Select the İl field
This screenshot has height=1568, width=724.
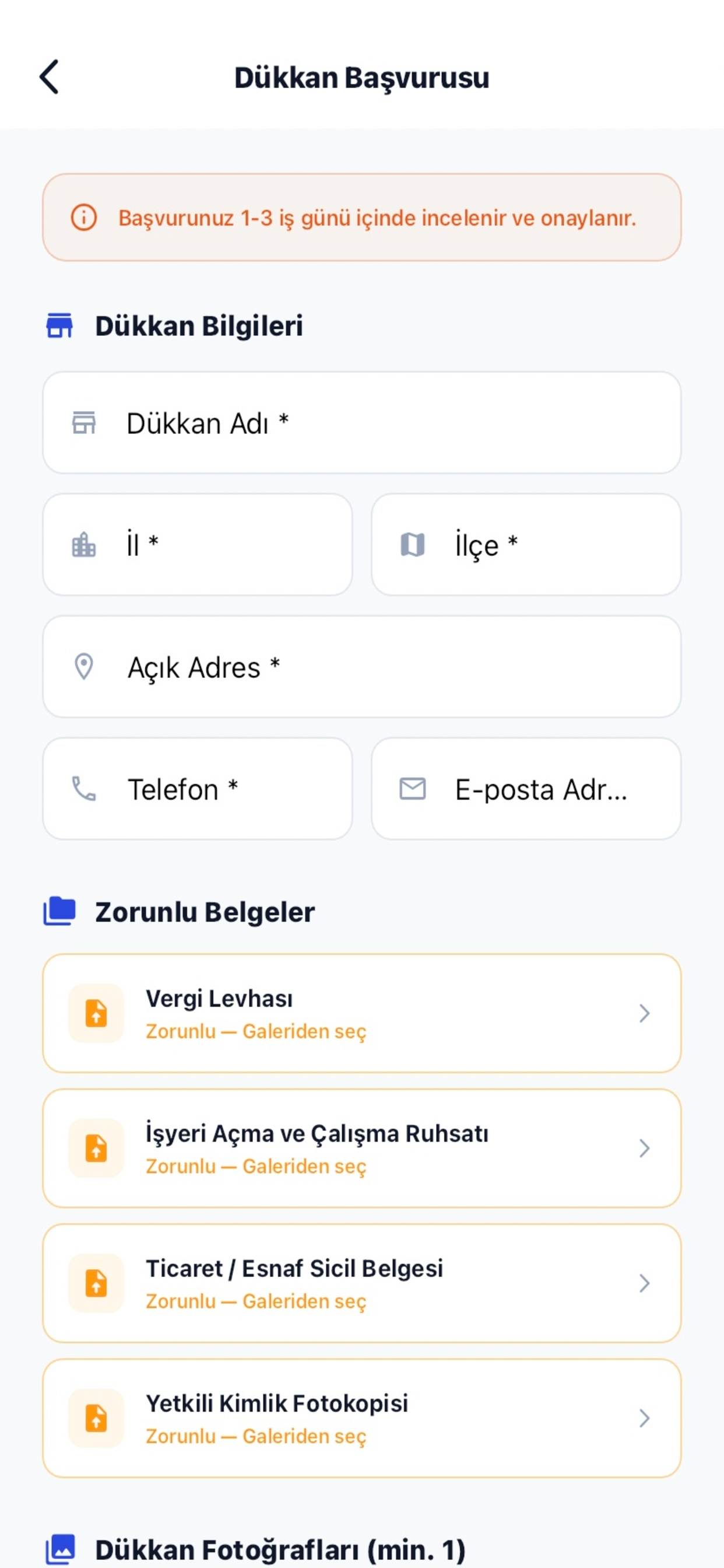point(197,544)
